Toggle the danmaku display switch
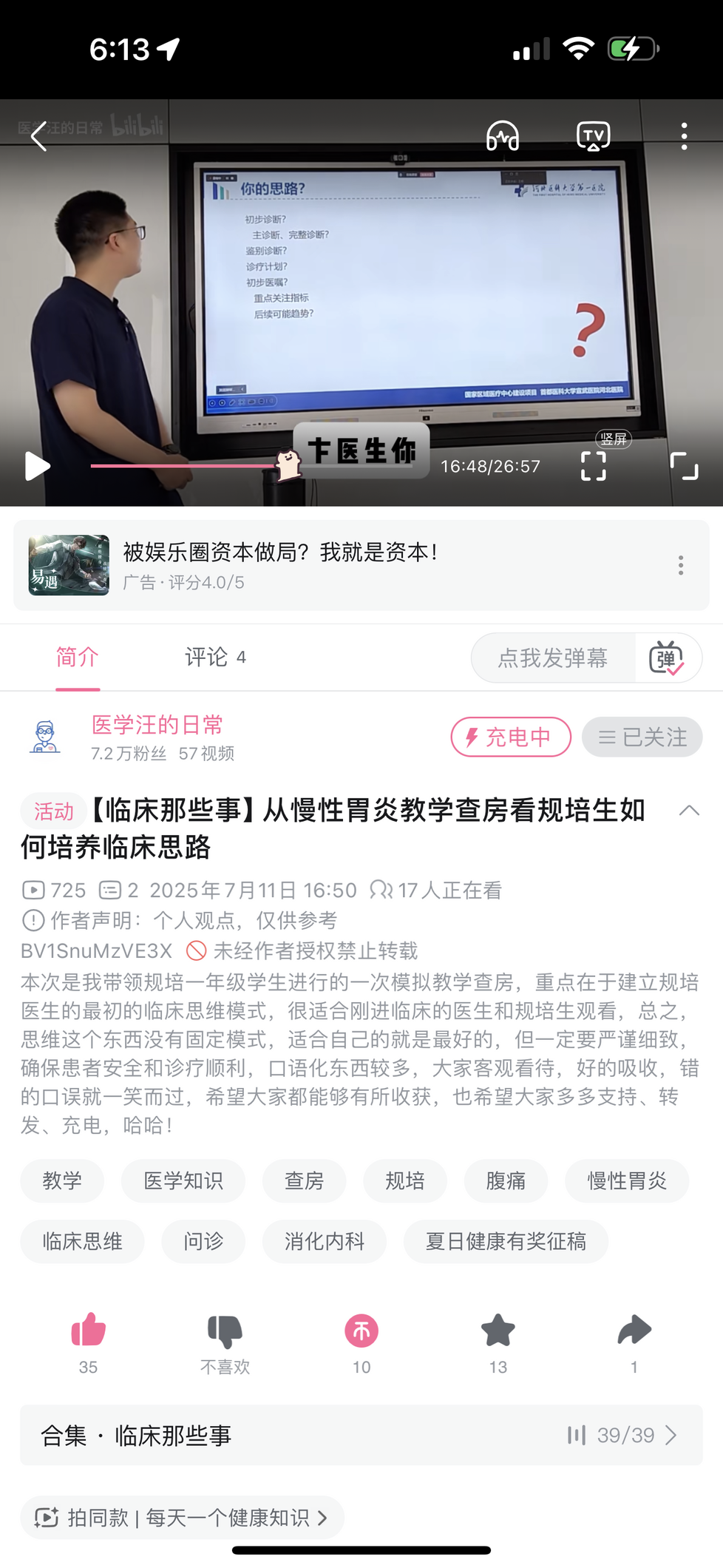The height and width of the screenshot is (1568, 723). [667, 658]
